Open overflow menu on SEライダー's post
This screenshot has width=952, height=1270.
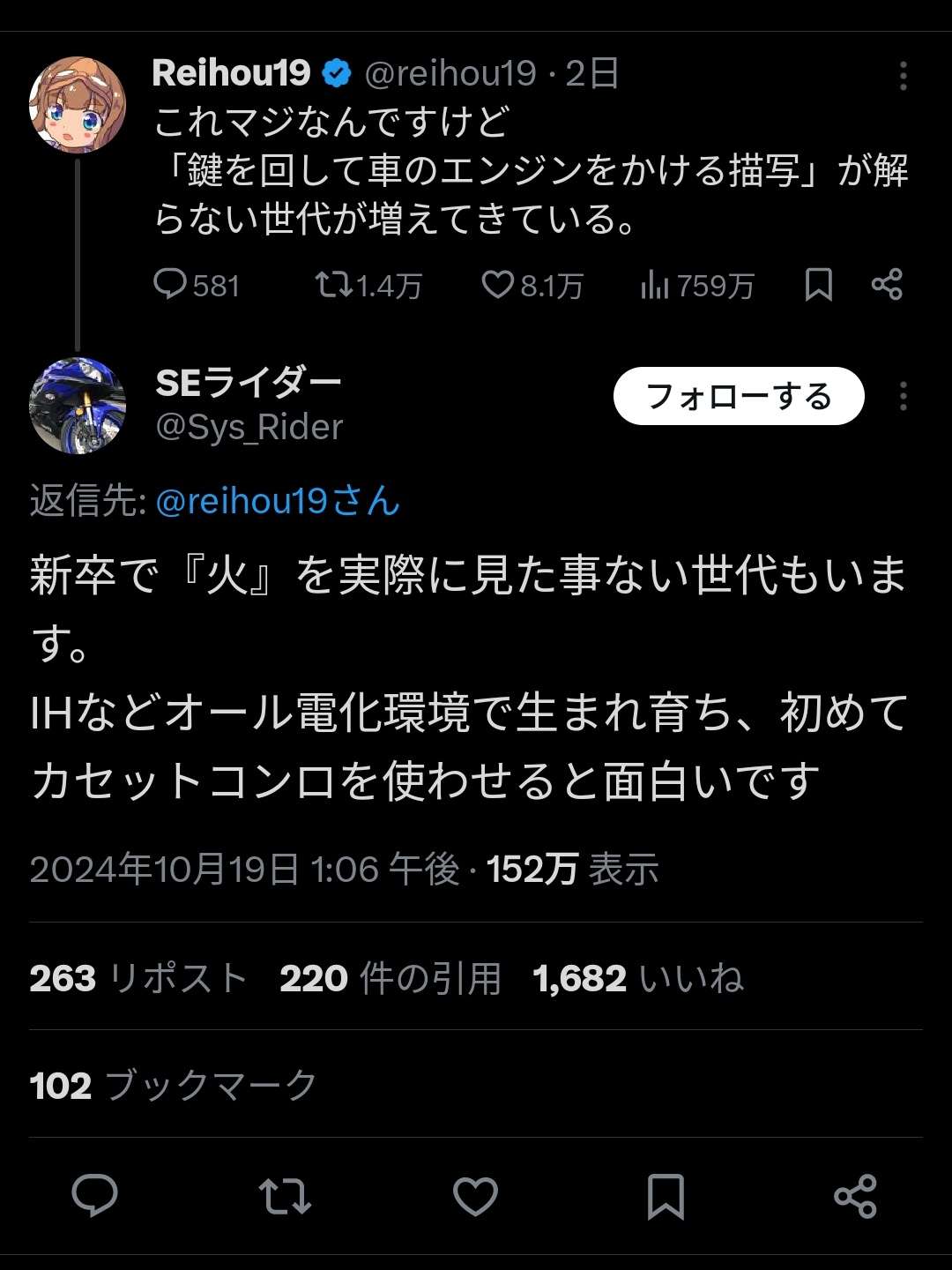tap(903, 396)
